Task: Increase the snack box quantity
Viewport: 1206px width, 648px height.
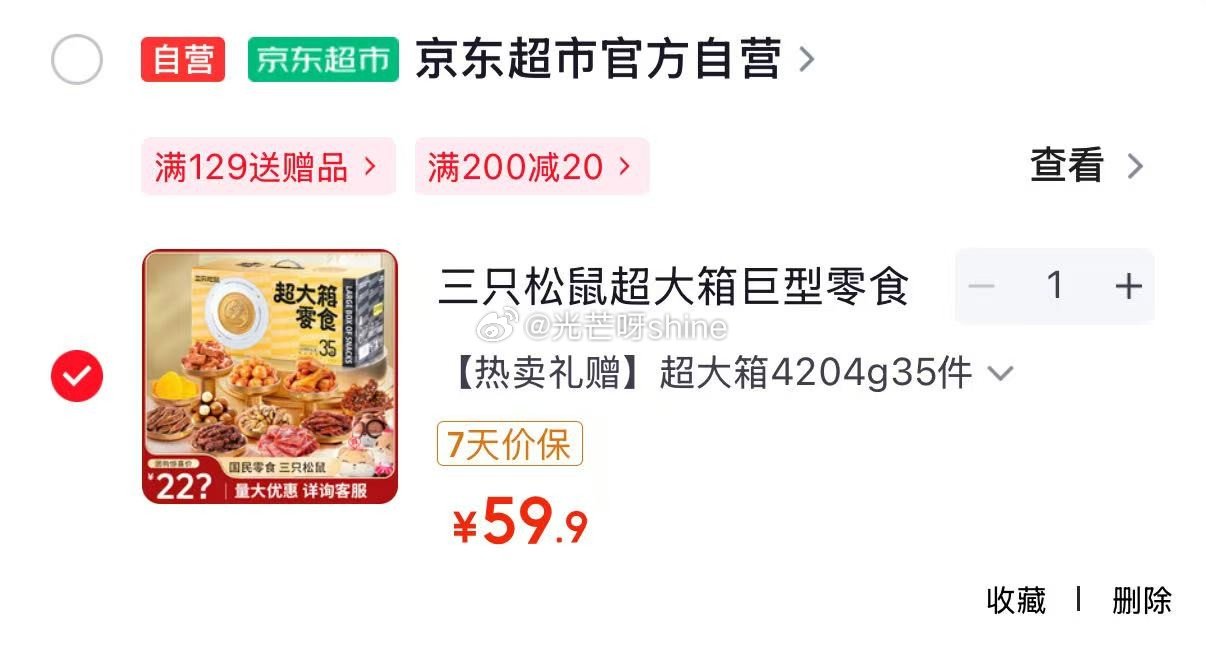Action: pos(1127,287)
